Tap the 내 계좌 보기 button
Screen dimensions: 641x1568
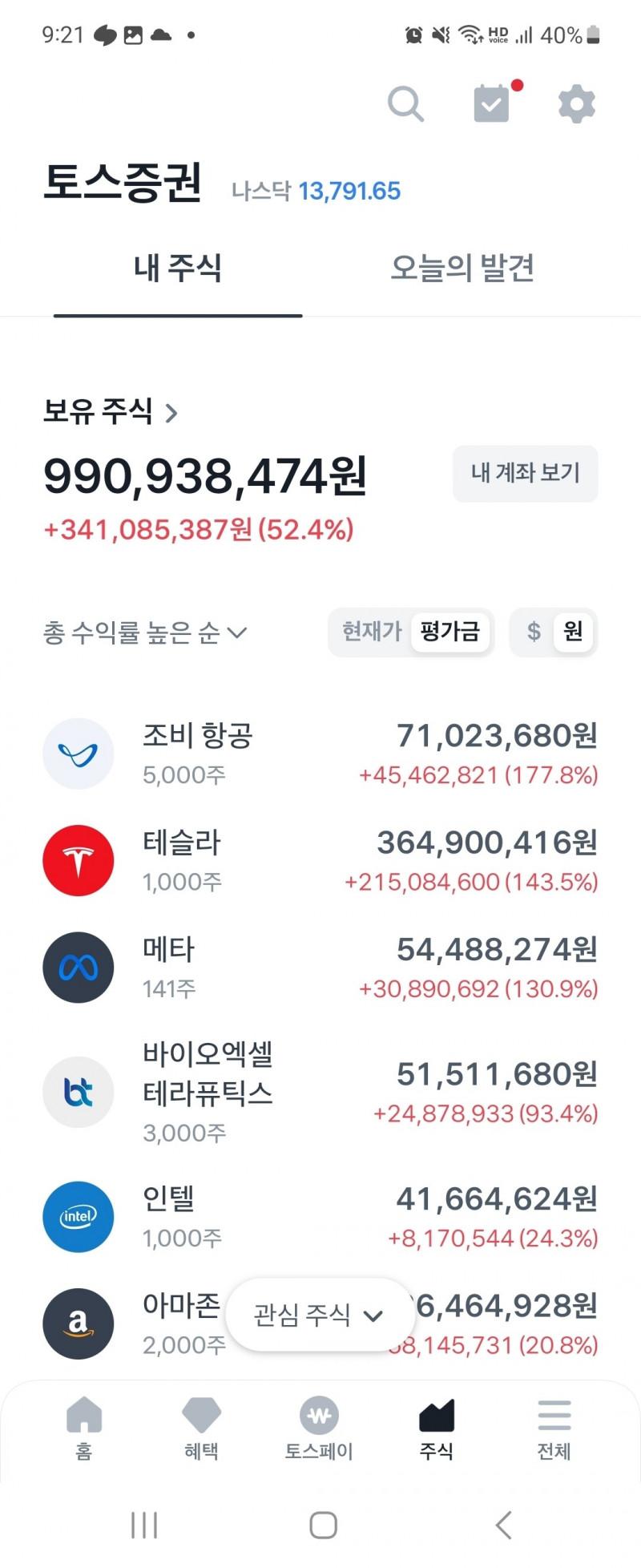tap(525, 473)
